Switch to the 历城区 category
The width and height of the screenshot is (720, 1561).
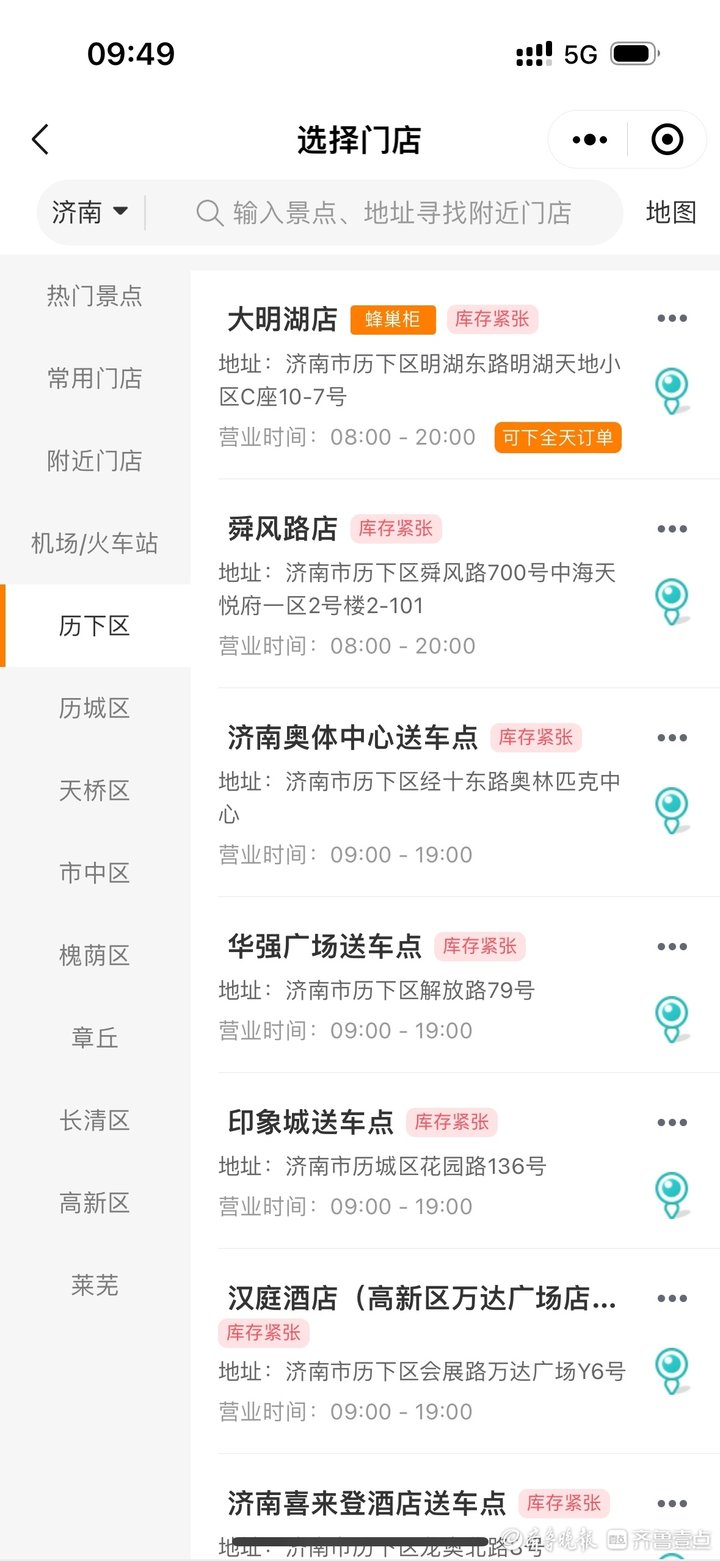(96, 709)
